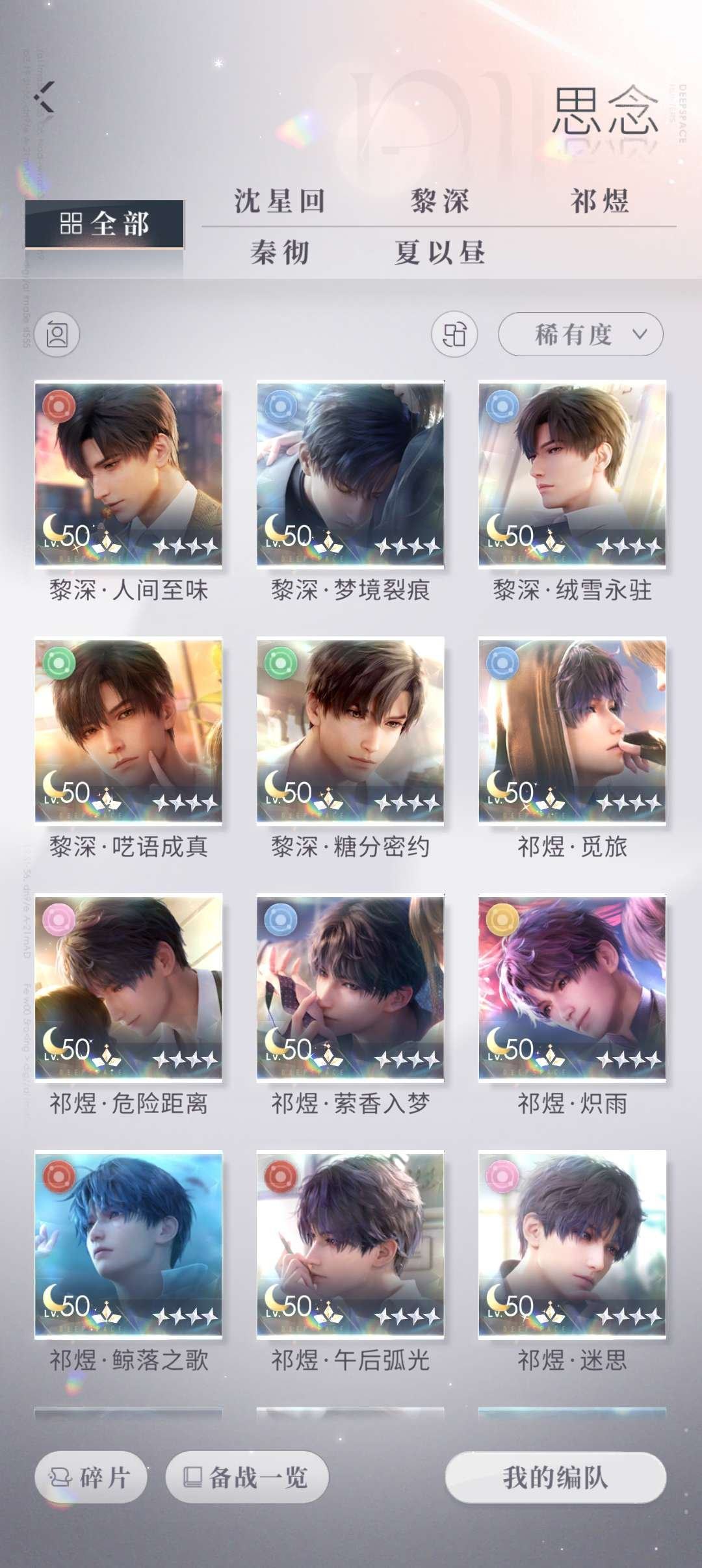The image size is (702, 1568).
Task: Go to 我的编队
Action: click(556, 1477)
